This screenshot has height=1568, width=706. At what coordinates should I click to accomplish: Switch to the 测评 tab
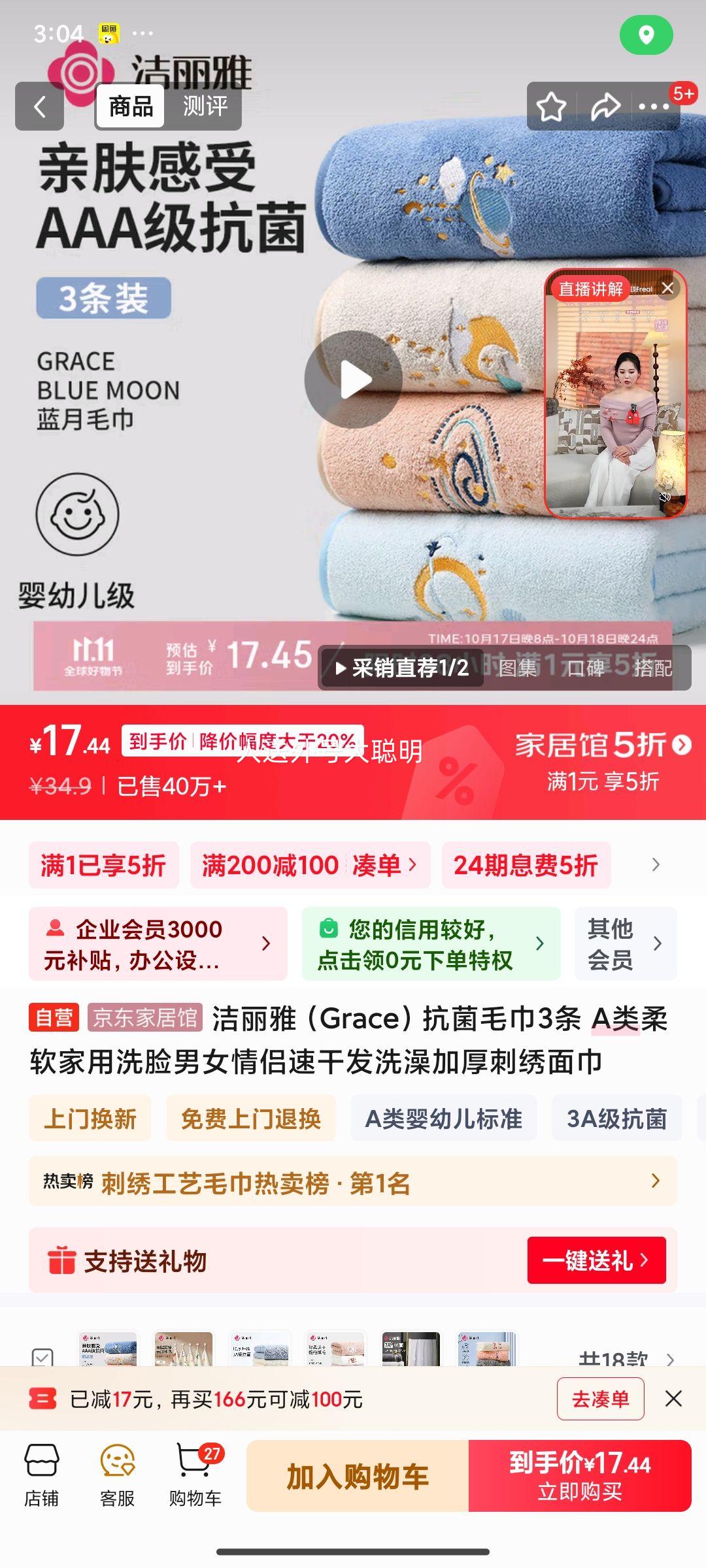(x=205, y=106)
